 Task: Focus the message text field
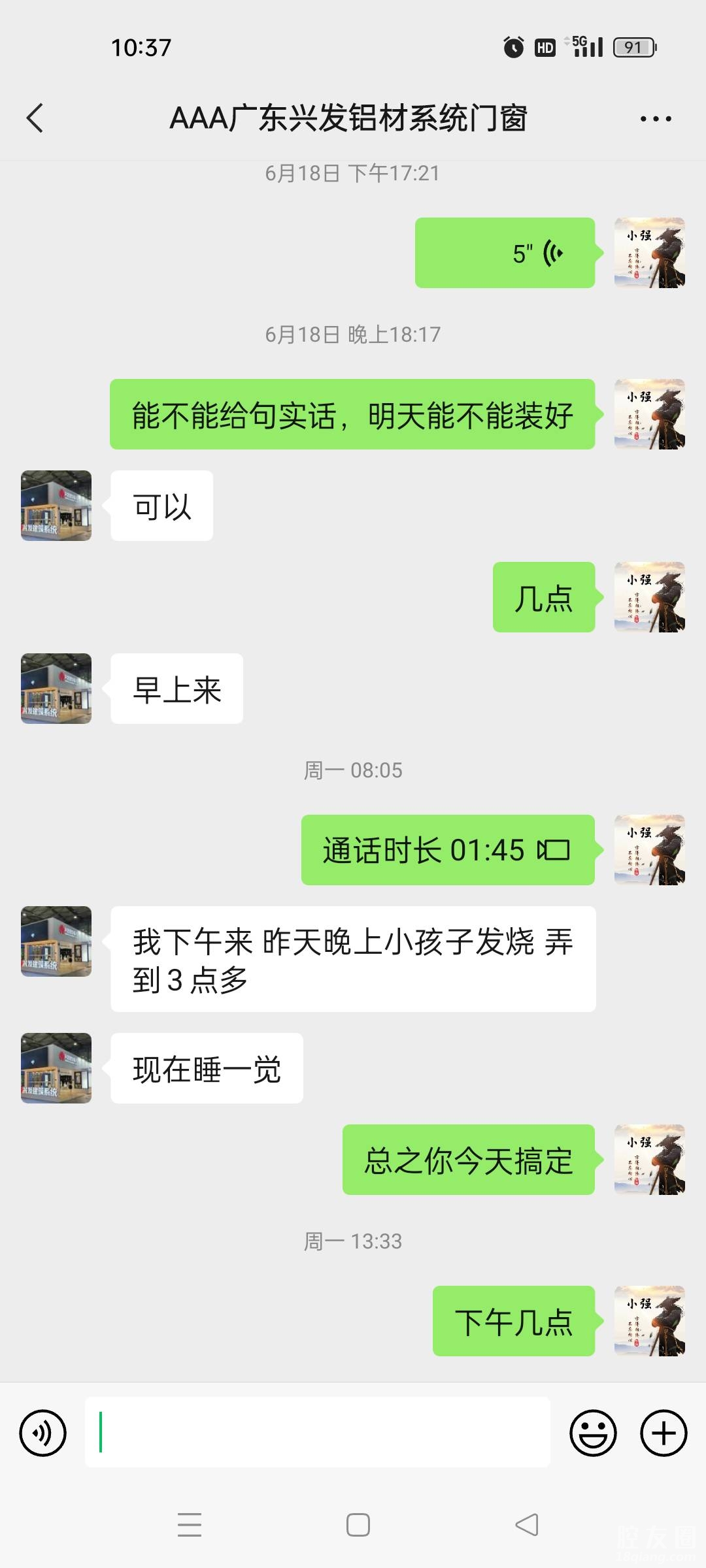tap(318, 1432)
